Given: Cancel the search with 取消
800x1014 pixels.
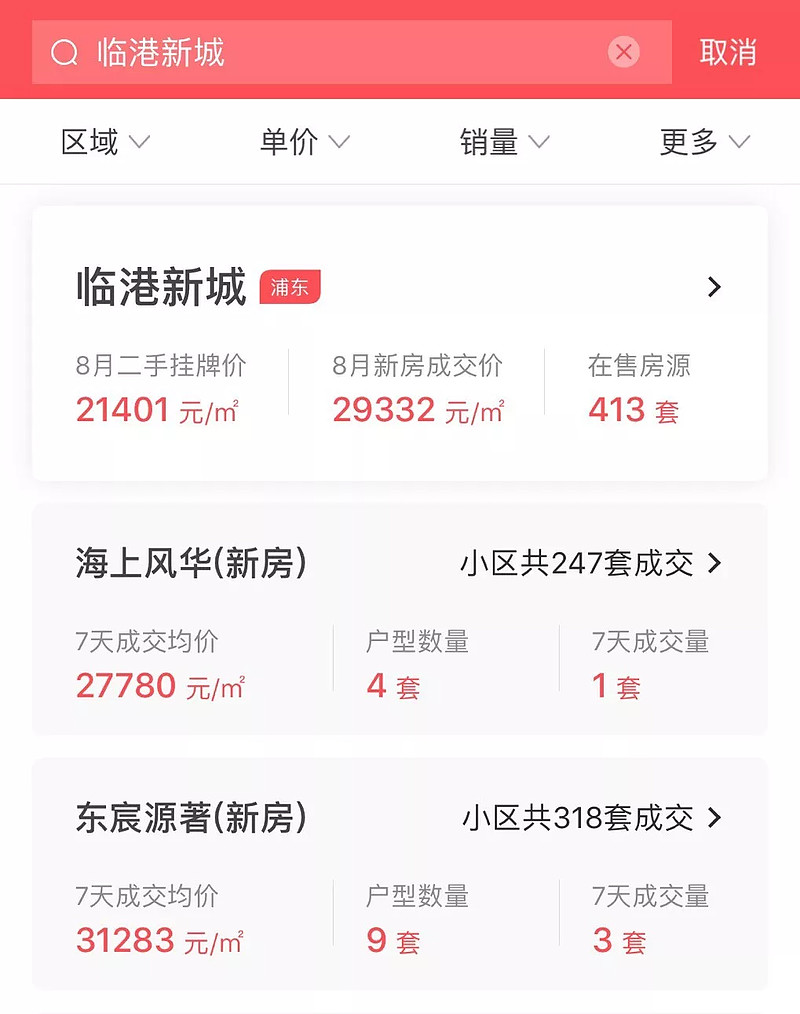Looking at the screenshot, I should [x=728, y=52].
